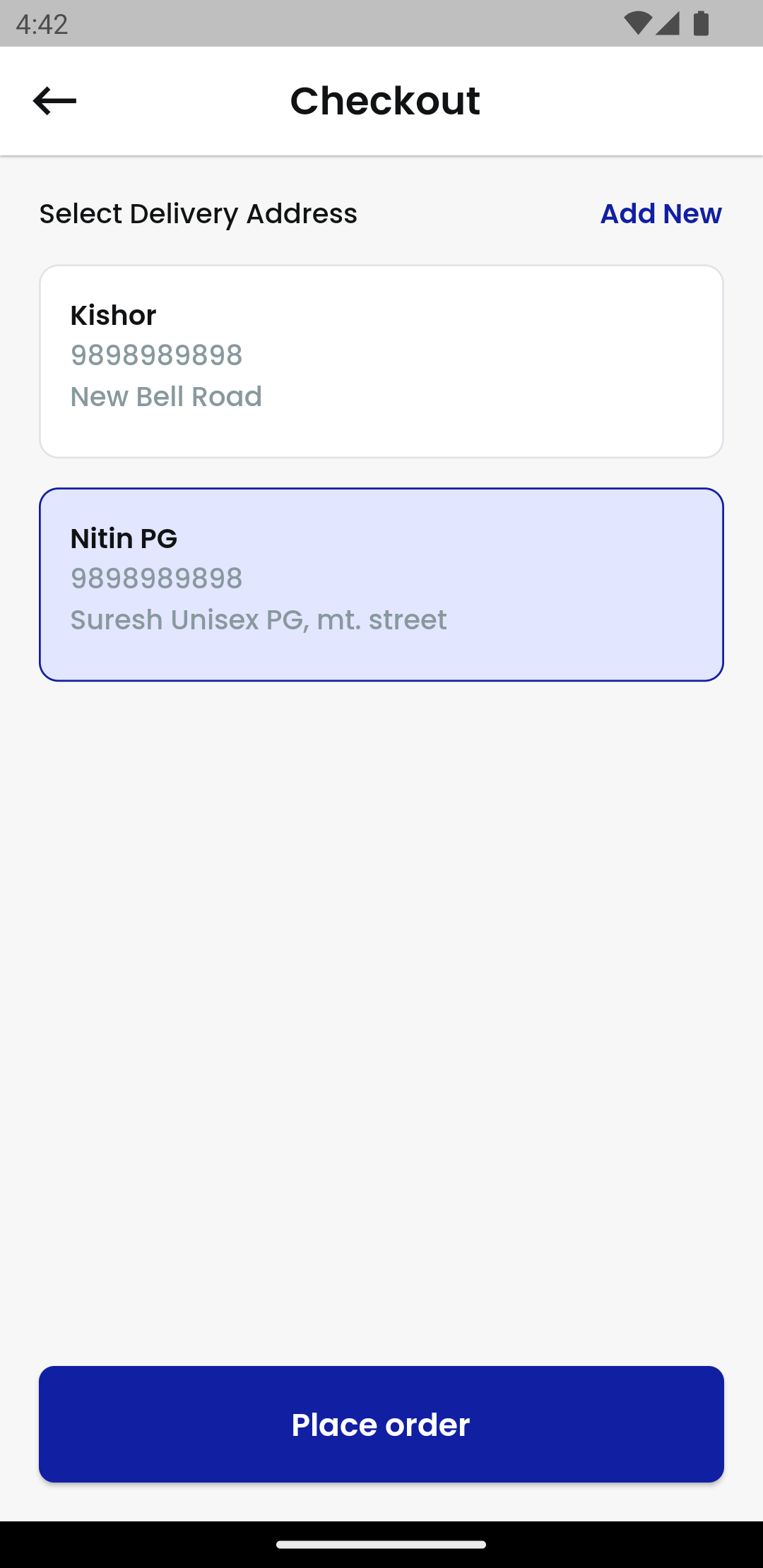Choose the Nitin PG address card
This screenshot has height=1568, width=763.
pyautogui.click(x=381, y=585)
